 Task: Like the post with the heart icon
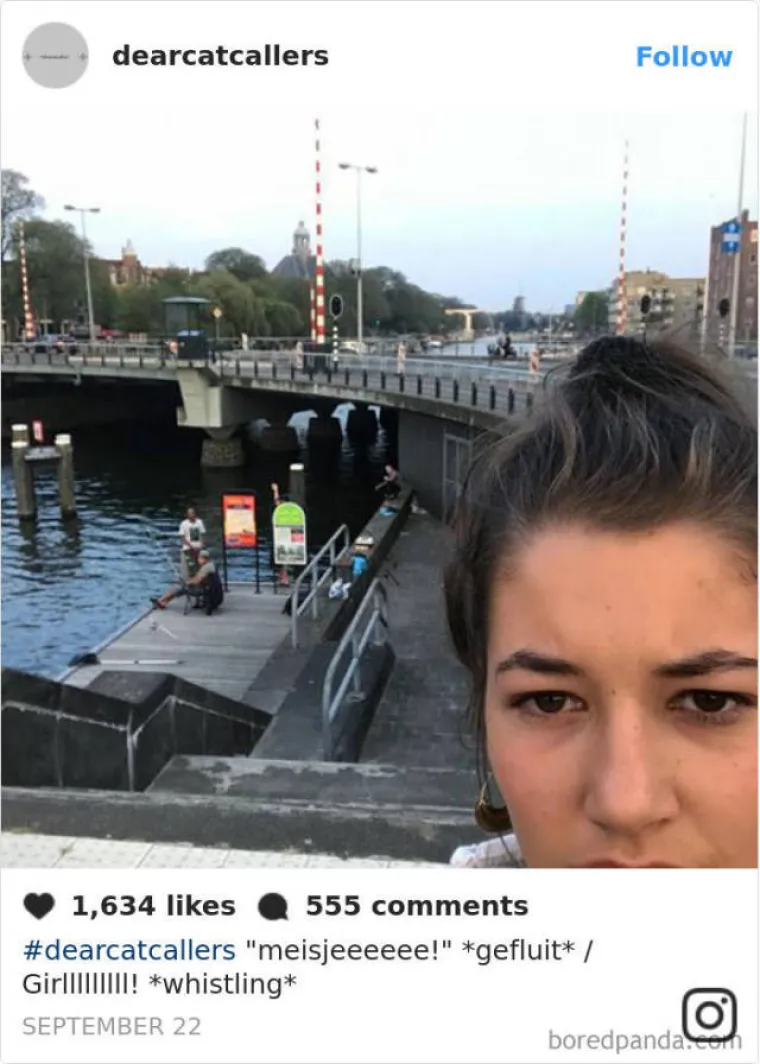39,906
